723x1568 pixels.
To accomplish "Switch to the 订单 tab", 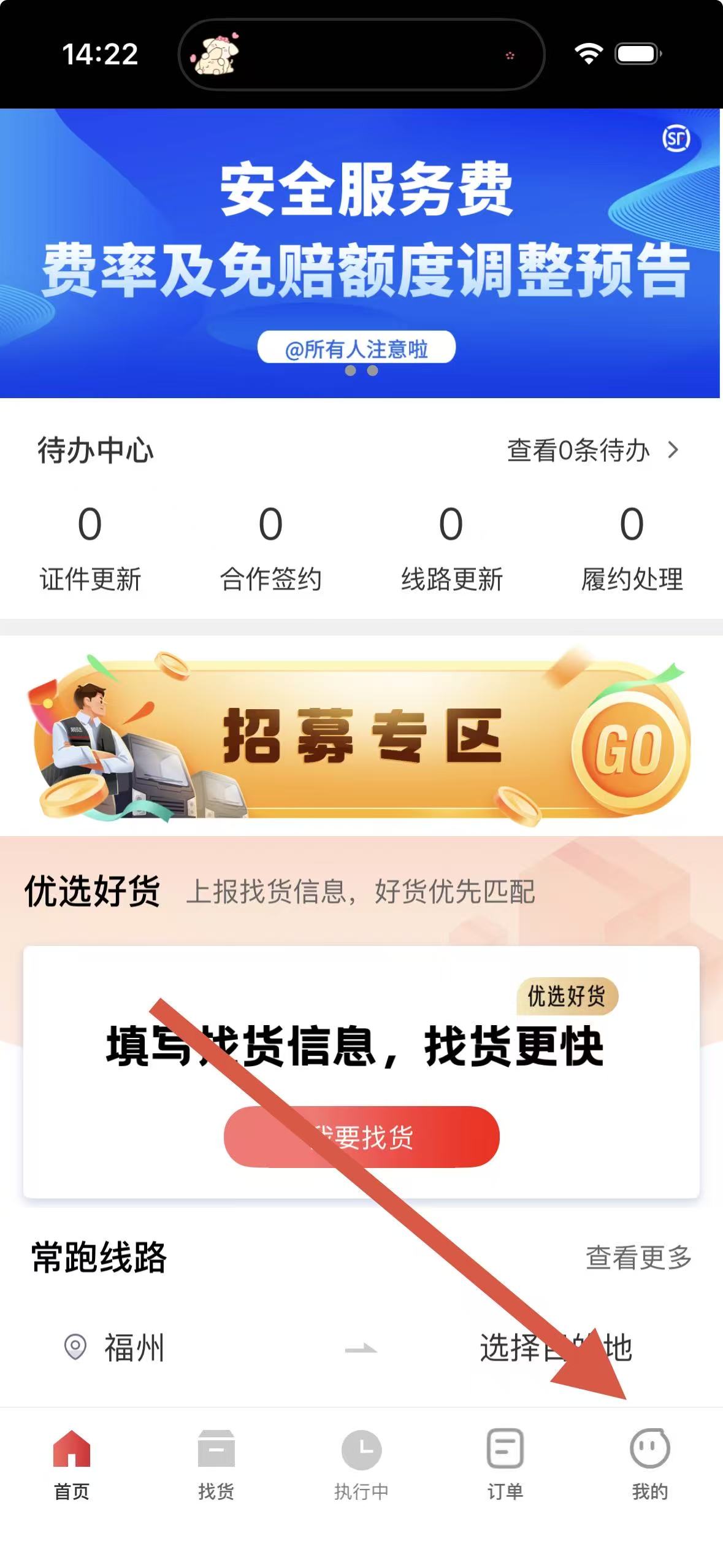I will (505, 1464).
